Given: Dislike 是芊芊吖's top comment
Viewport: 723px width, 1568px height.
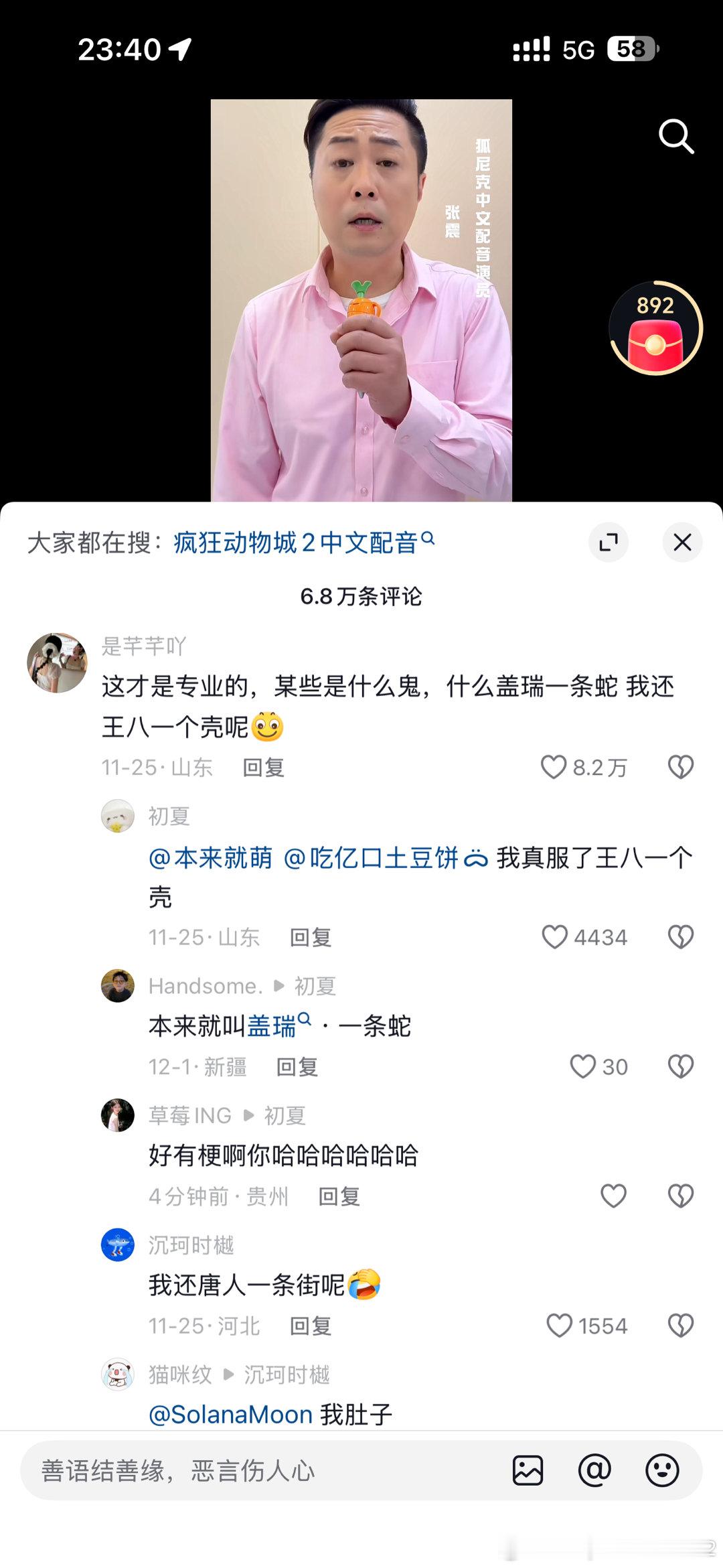Looking at the screenshot, I should click(x=680, y=768).
